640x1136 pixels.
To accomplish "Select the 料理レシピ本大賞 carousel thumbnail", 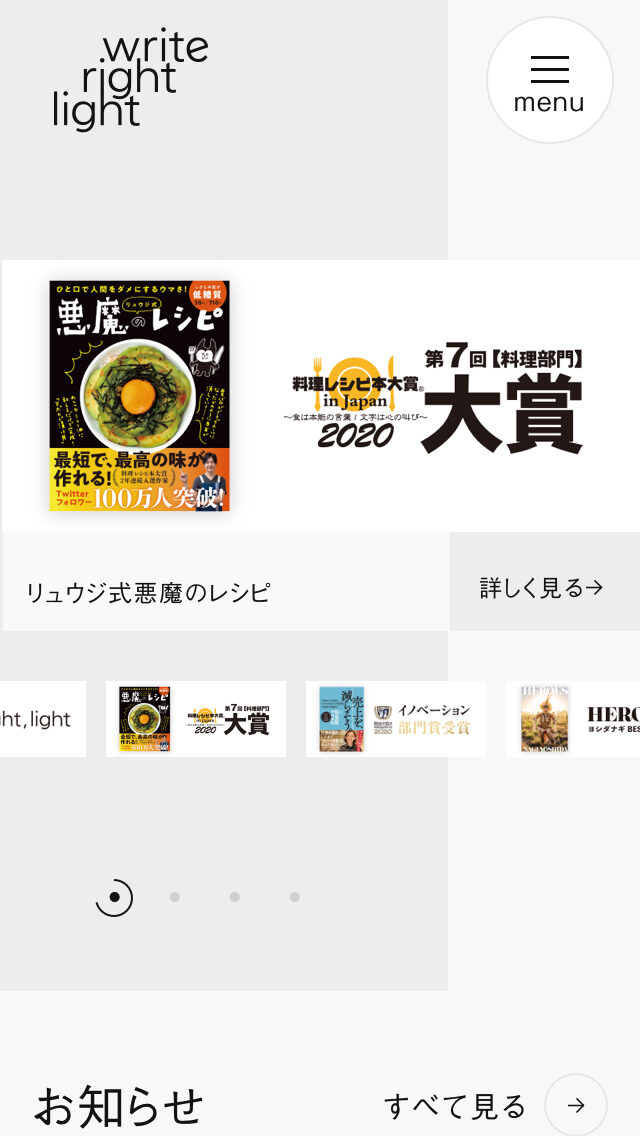I will coord(196,719).
